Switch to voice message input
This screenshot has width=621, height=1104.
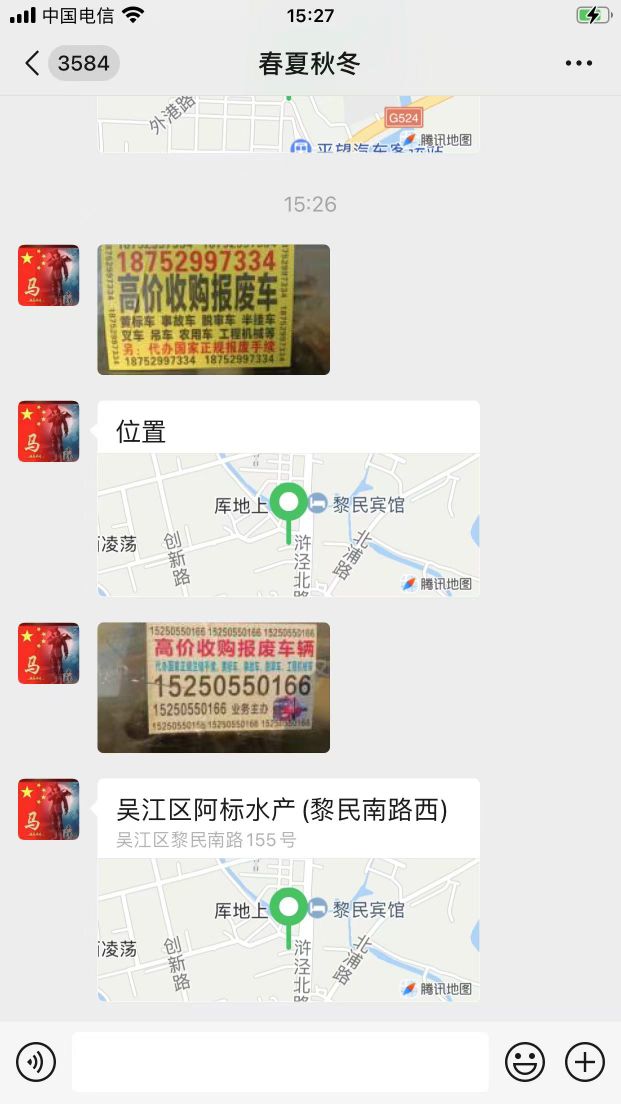[36, 1061]
